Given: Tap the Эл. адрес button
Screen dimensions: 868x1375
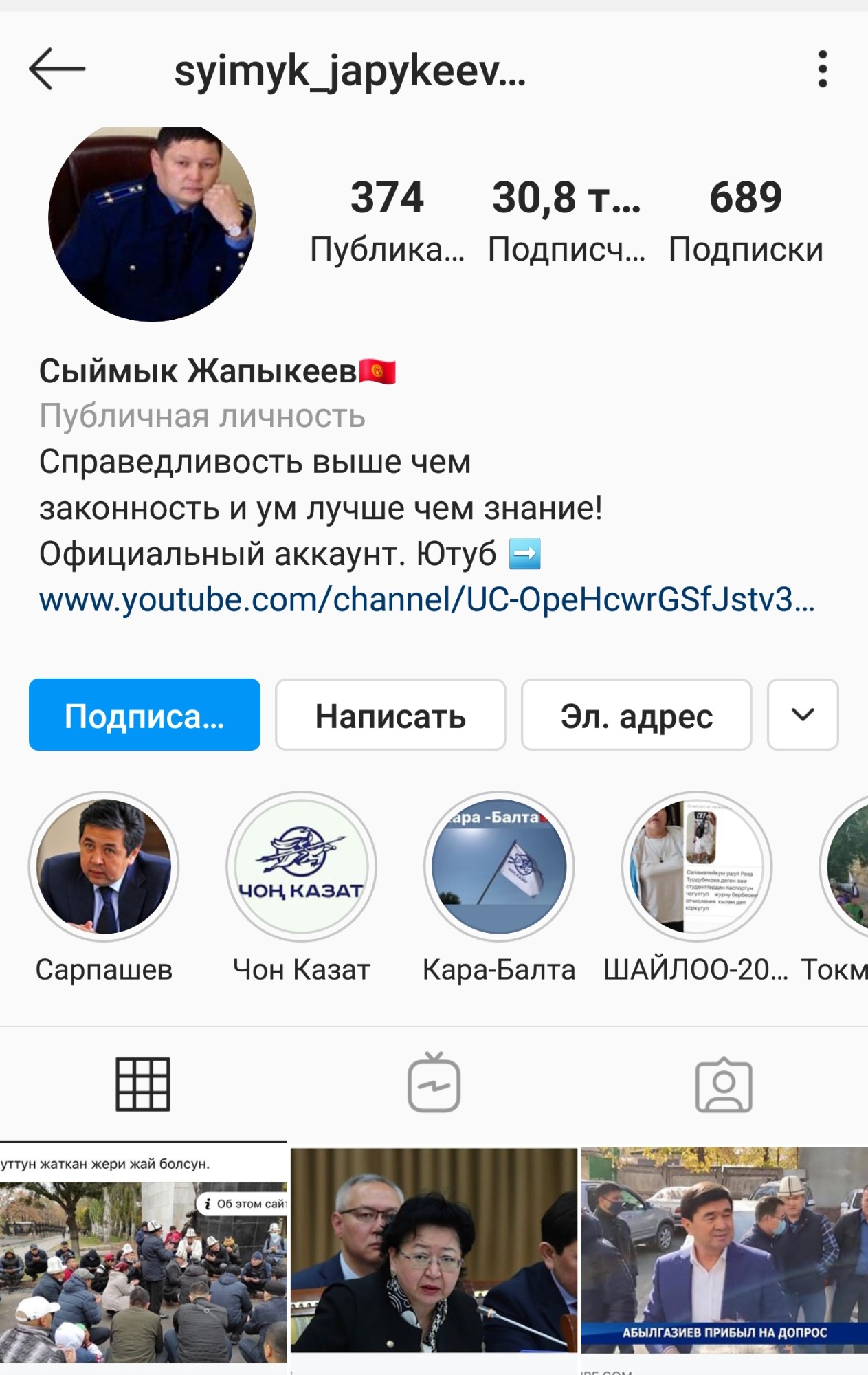Looking at the screenshot, I should (636, 715).
